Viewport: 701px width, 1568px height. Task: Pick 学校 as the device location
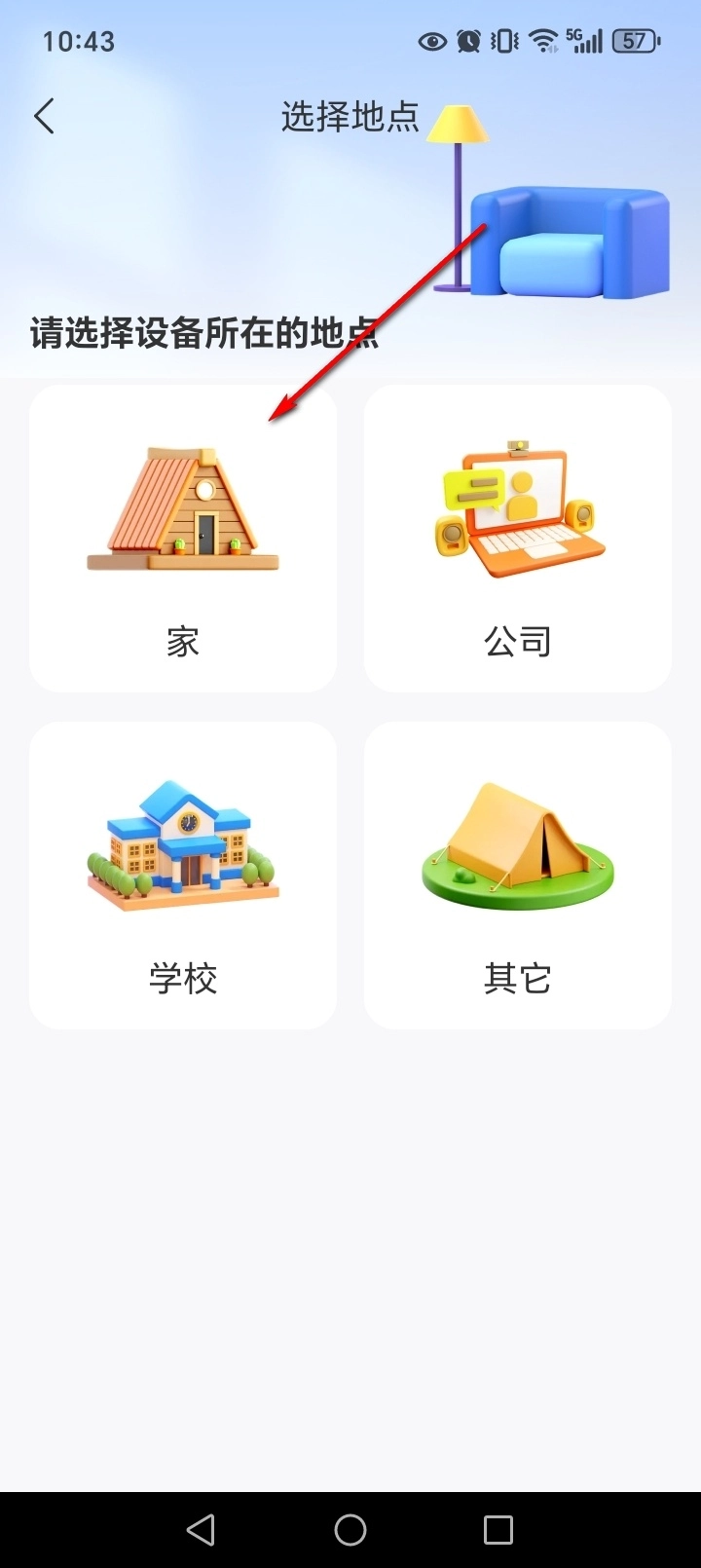(183, 875)
